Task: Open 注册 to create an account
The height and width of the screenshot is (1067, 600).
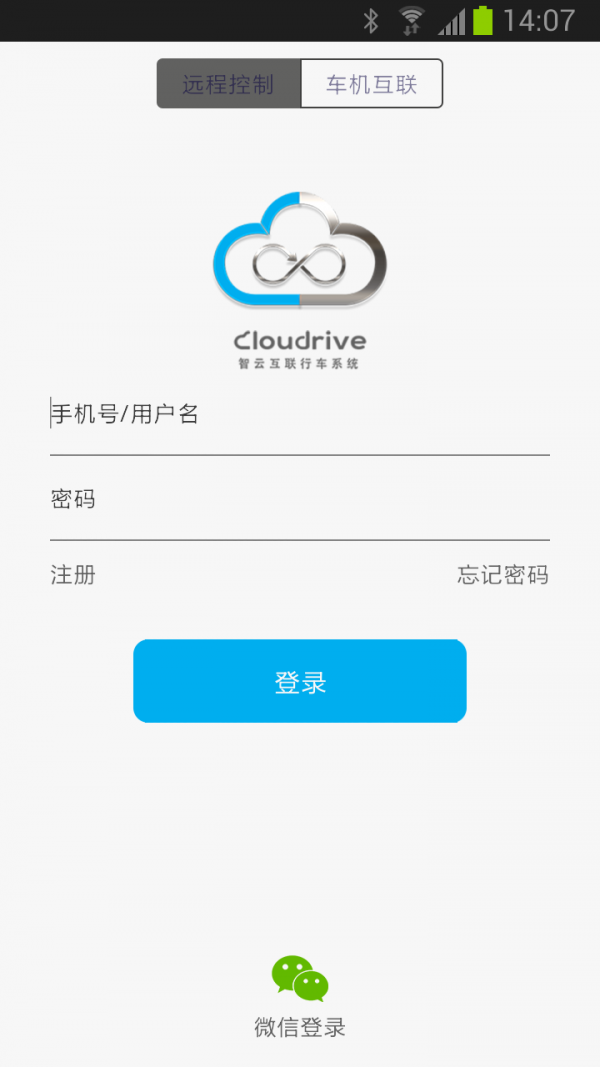Action: point(73,575)
